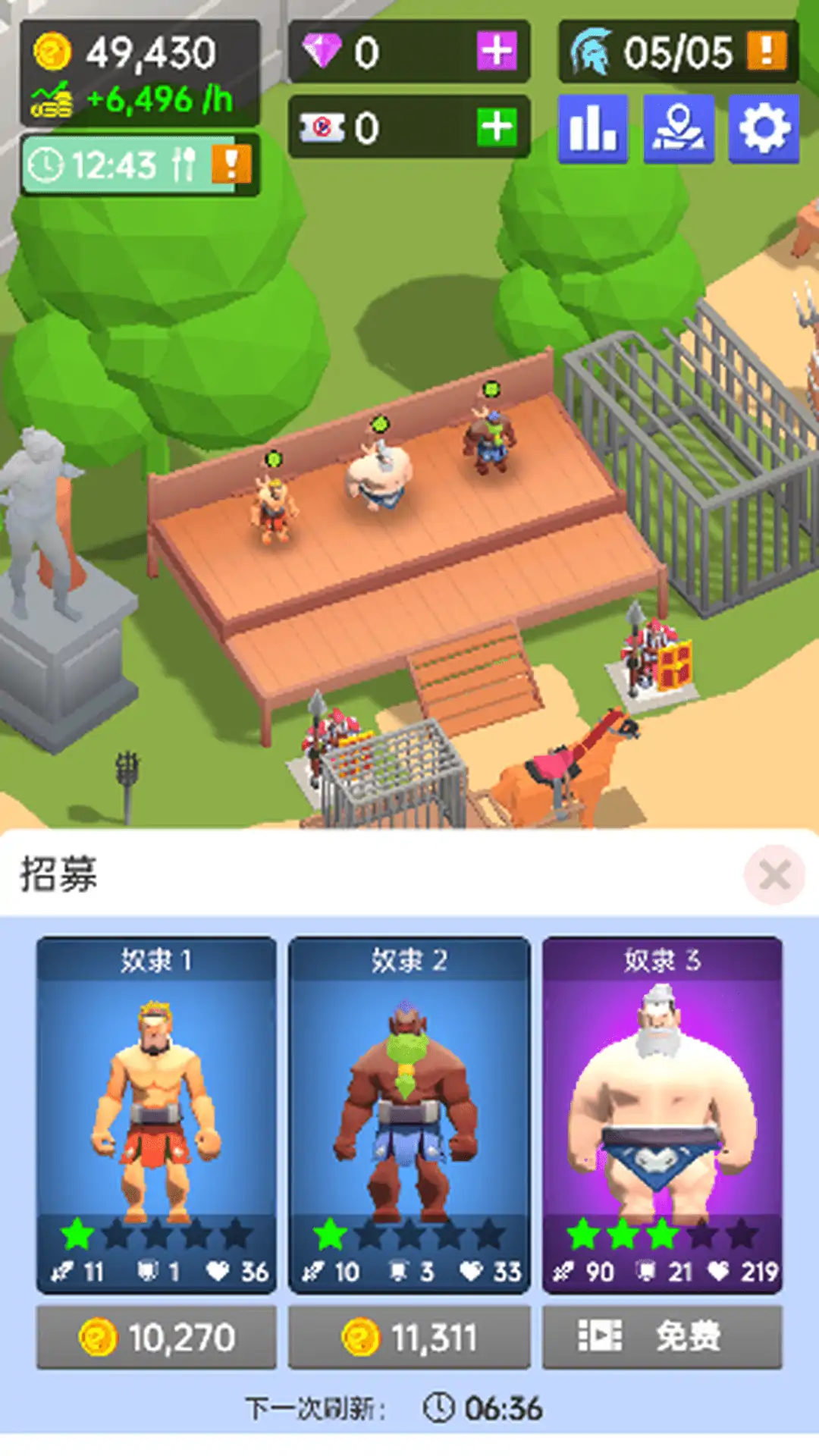The width and height of the screenshot is (819, 1456).
Task: Open the 奴隶 1 character card
Action: (156, 1113)
